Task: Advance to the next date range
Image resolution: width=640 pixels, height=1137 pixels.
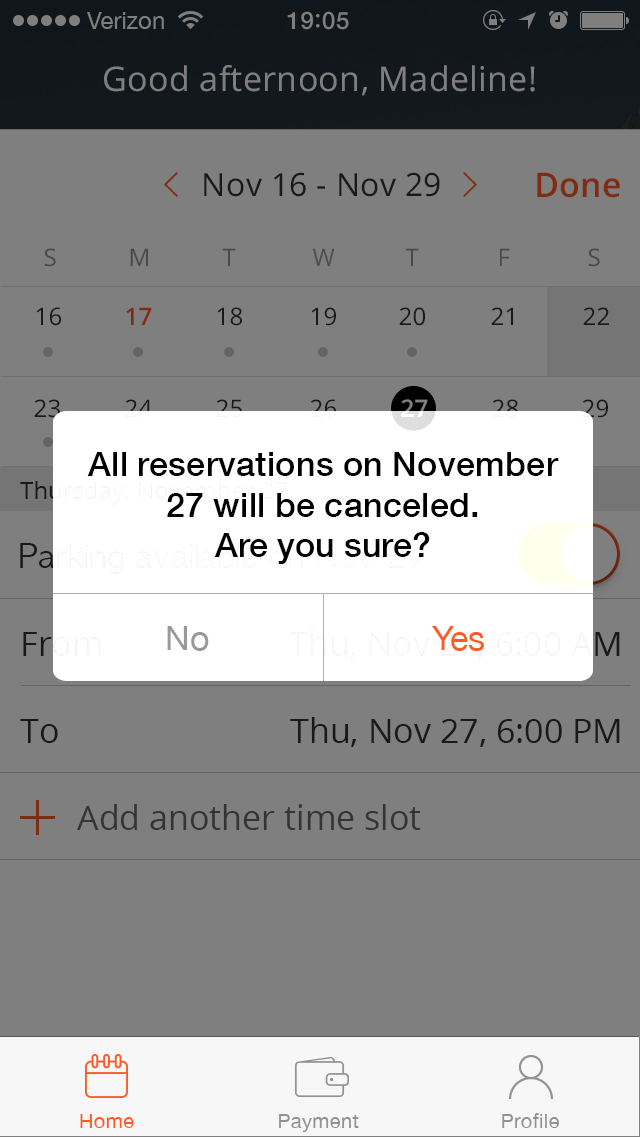Action: [469, 185]
